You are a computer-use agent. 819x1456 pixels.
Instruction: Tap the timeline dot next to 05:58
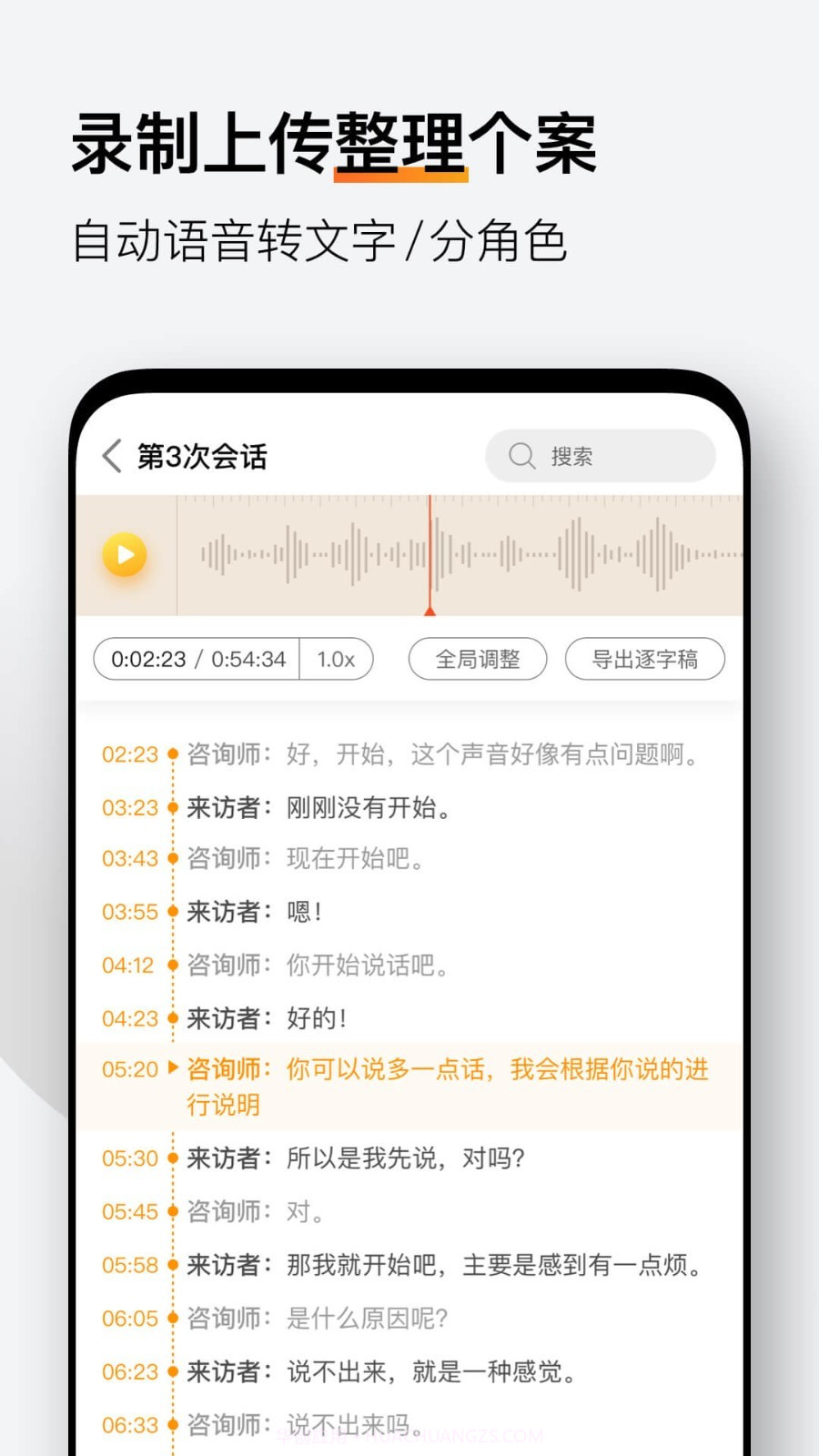click(173, 1264)
